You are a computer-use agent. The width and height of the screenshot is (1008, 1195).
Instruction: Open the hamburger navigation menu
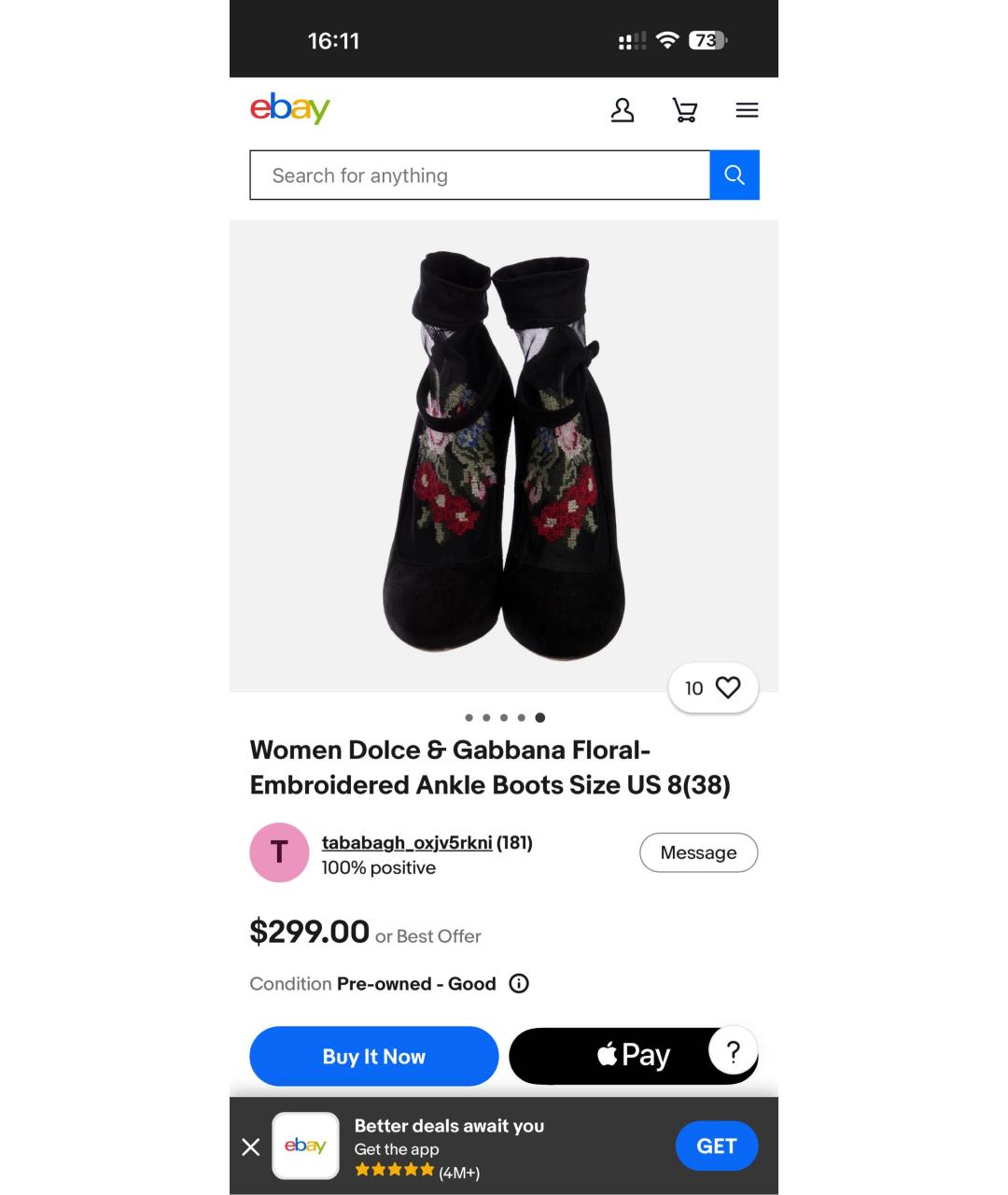747,109
